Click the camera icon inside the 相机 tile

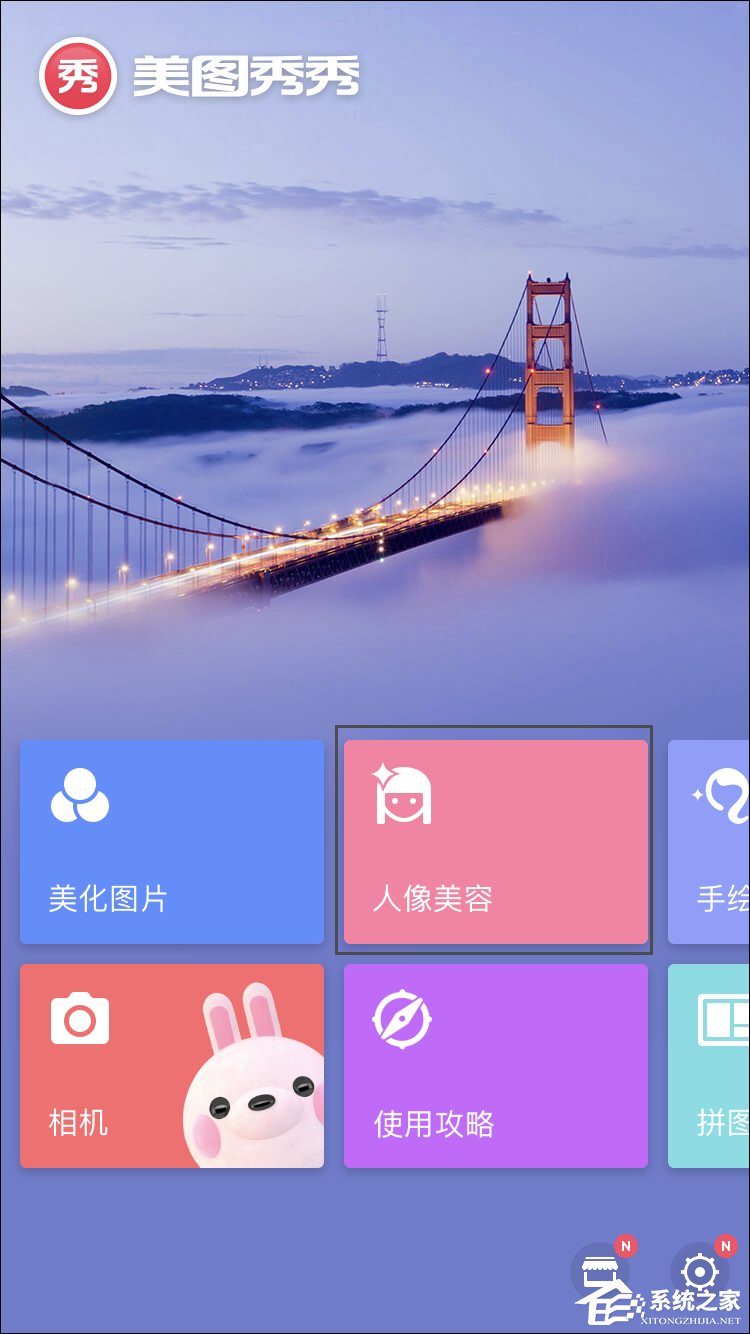click(78, 1019)
